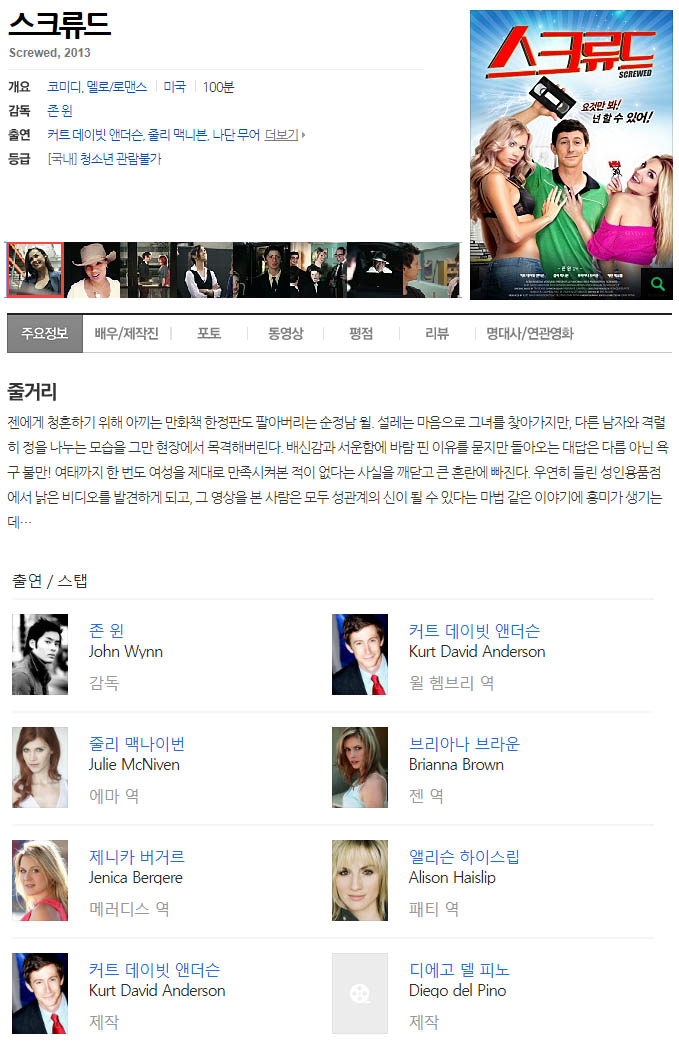Switch to the 배우/제작진 tab
Image resolution: width=679 pixels, height=1054 pixels.
(127, 334)
